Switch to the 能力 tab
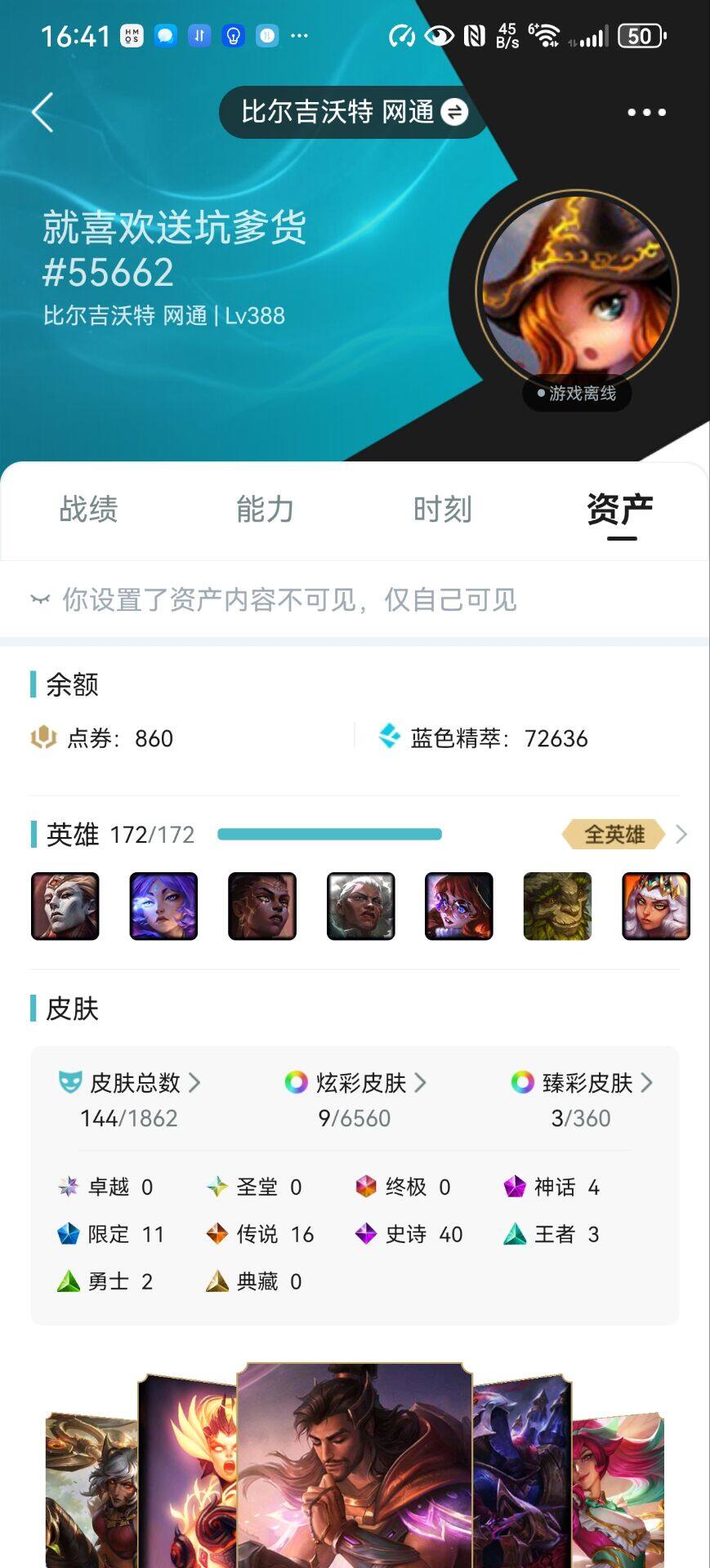The width and height of the screenshot is (710, 1568). (x=265, y=510)
